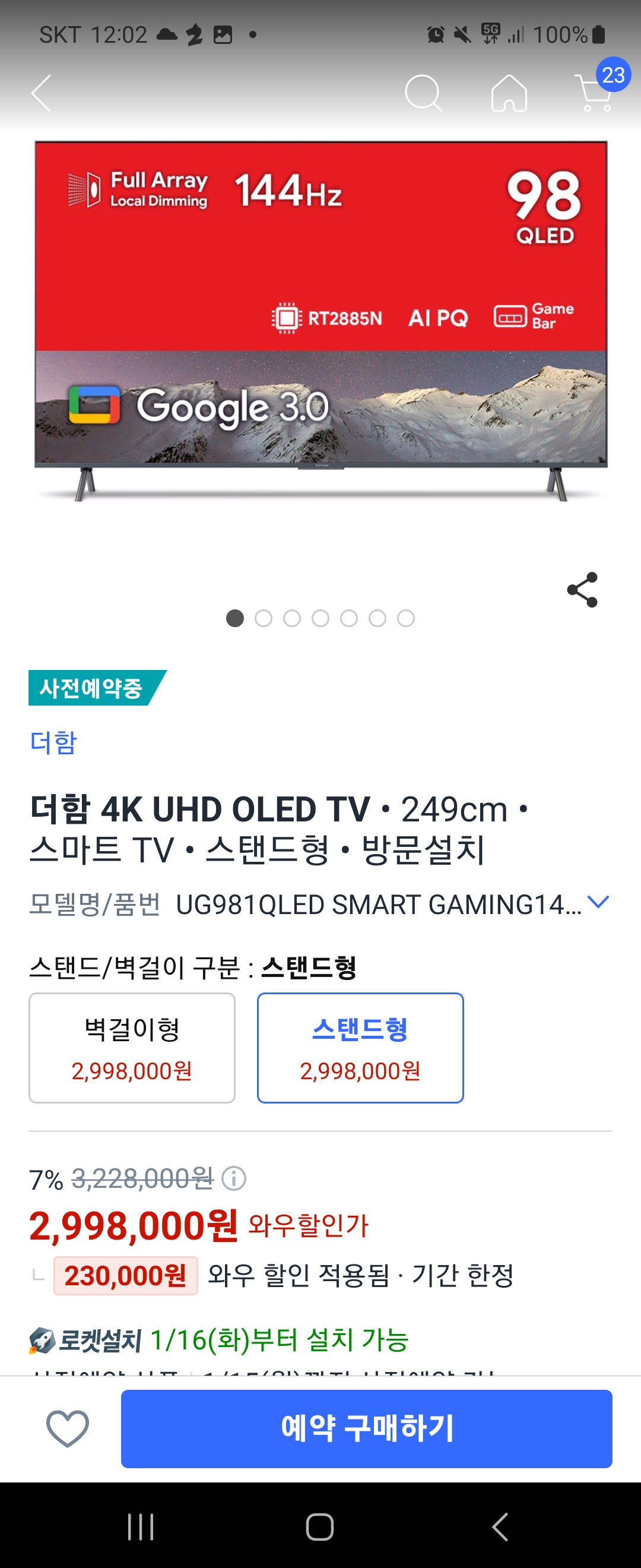Open Android recent apps button
The image size is (641, 1568).
pyautogui.click(x=141, y=1526)
